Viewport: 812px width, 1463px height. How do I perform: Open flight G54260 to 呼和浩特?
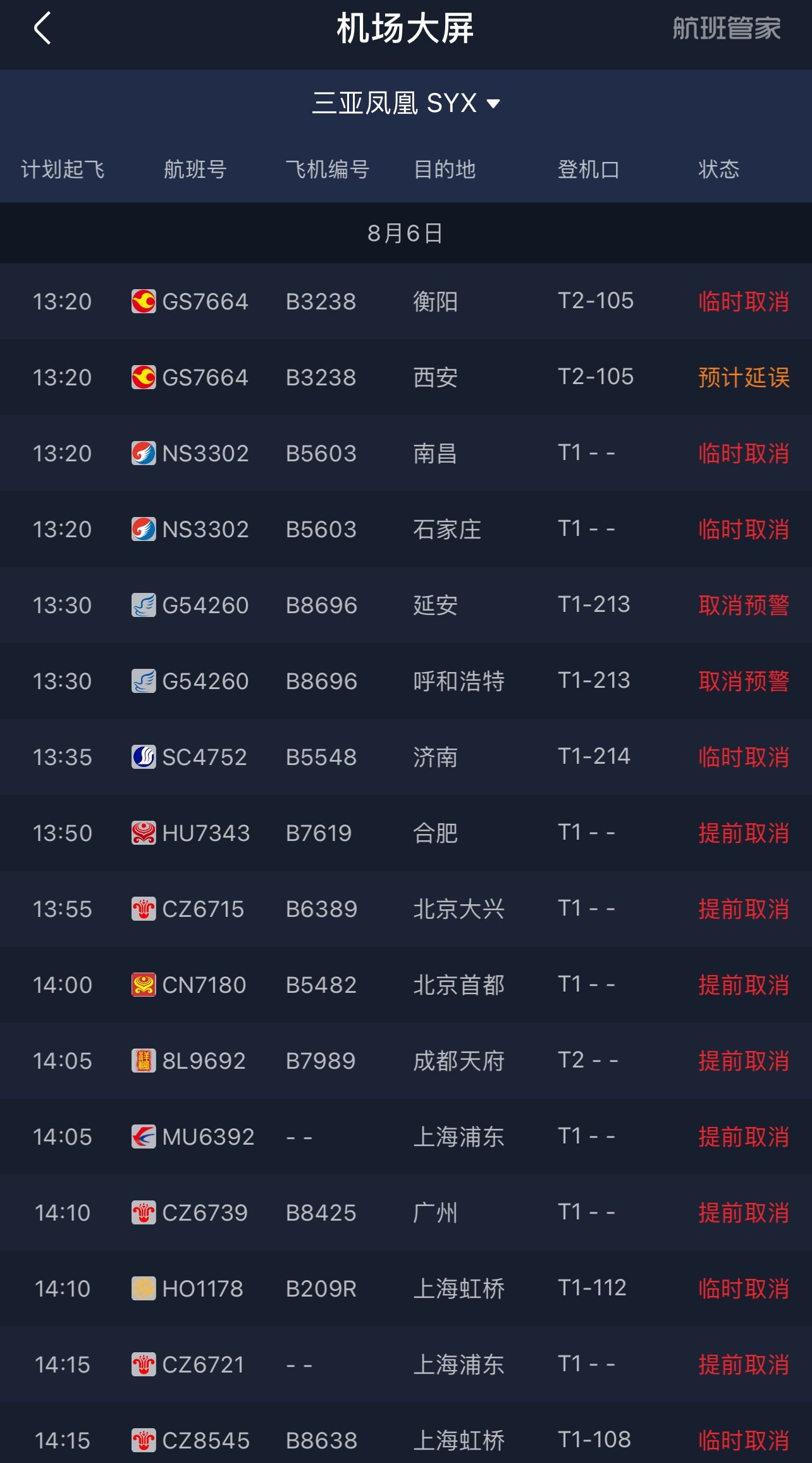point(406,681)
